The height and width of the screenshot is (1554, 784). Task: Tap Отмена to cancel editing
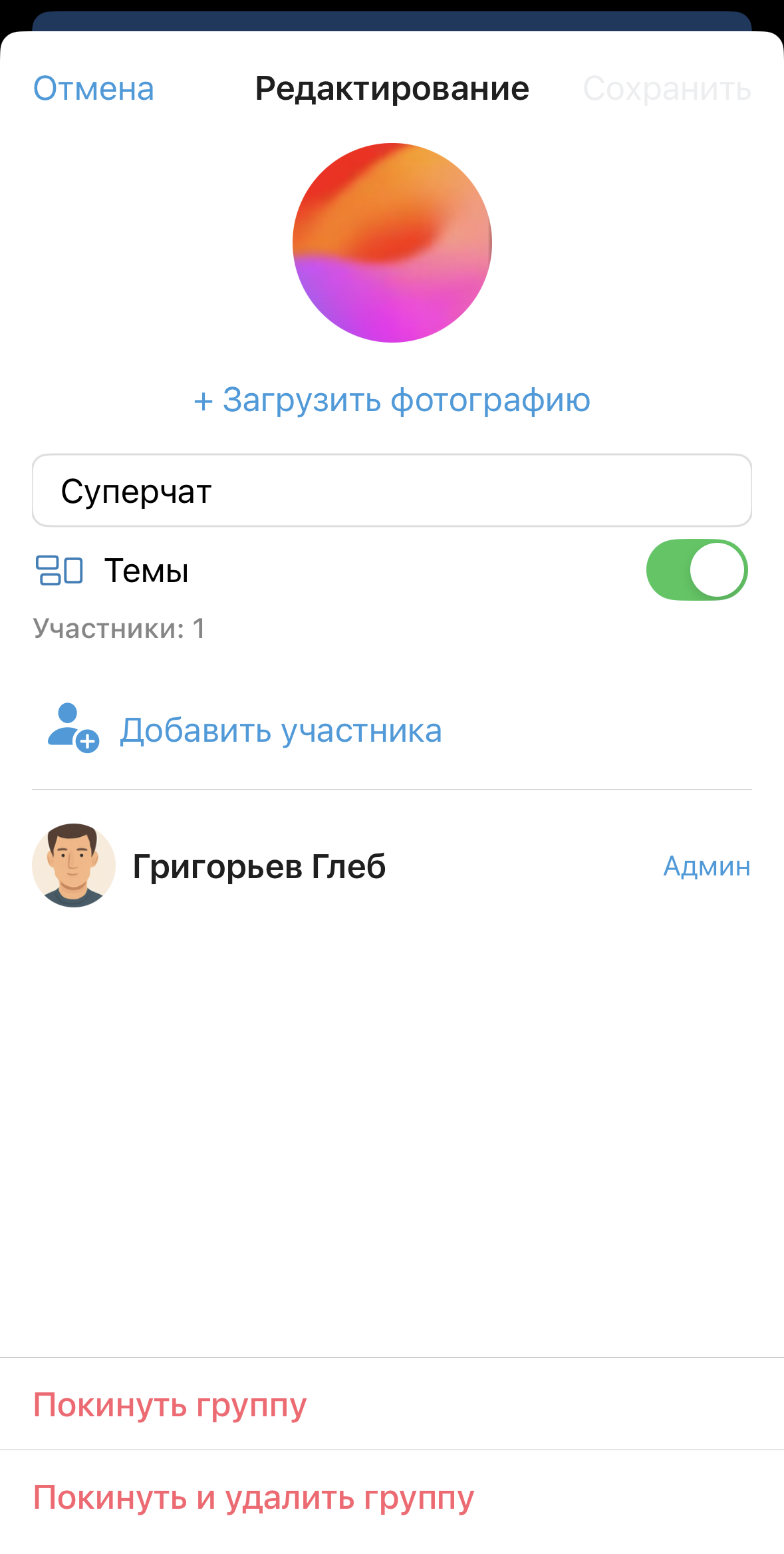pos(94,88)
